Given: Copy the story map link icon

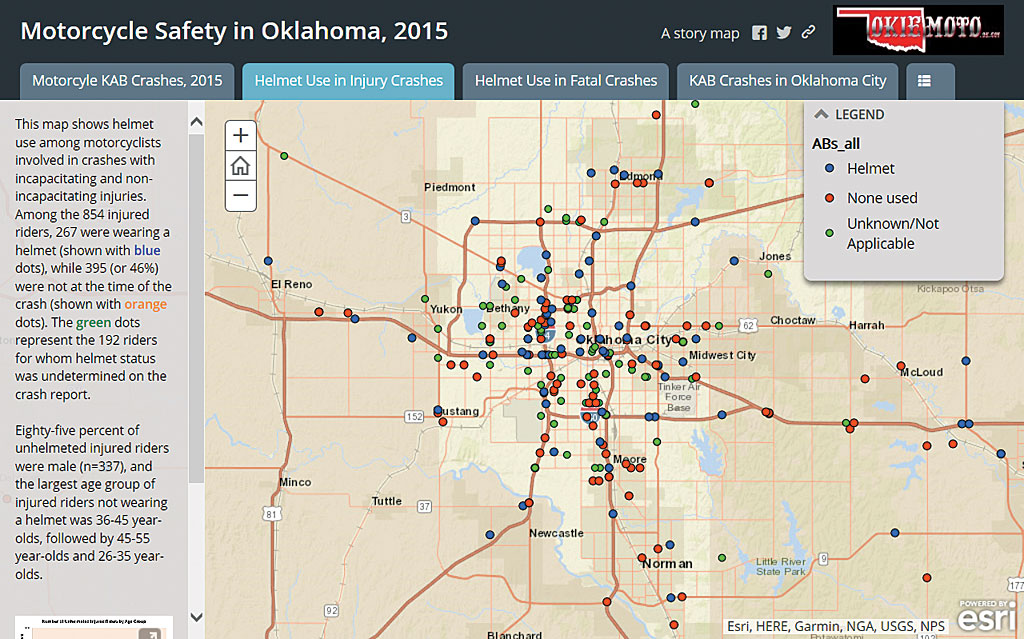Looking at the screenshot, I should click(808, 33).
